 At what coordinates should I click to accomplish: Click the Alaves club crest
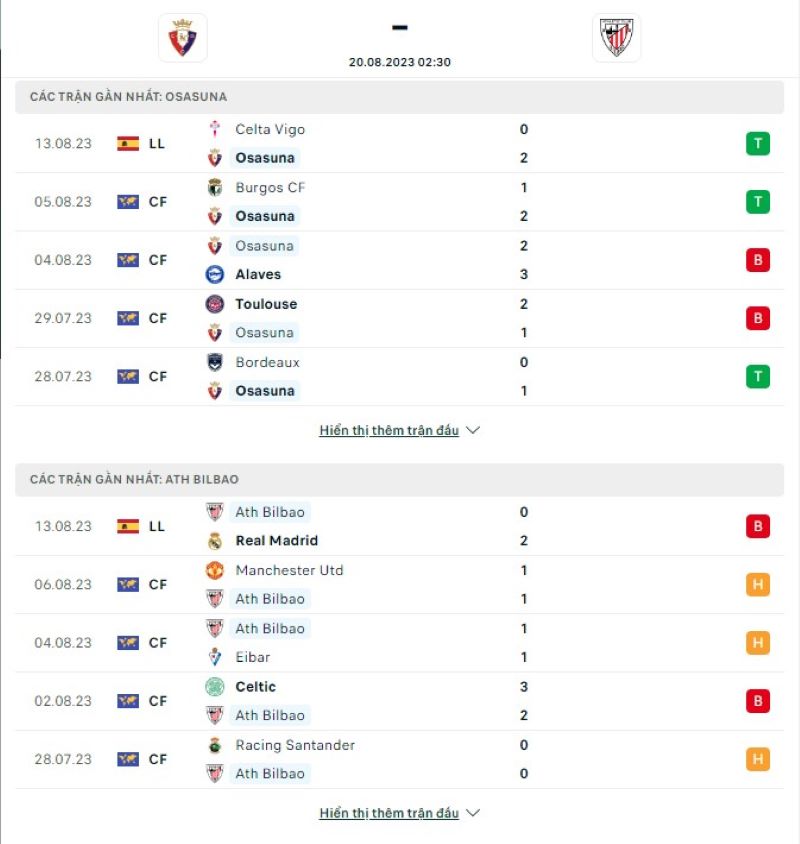(x=215, y=274)
